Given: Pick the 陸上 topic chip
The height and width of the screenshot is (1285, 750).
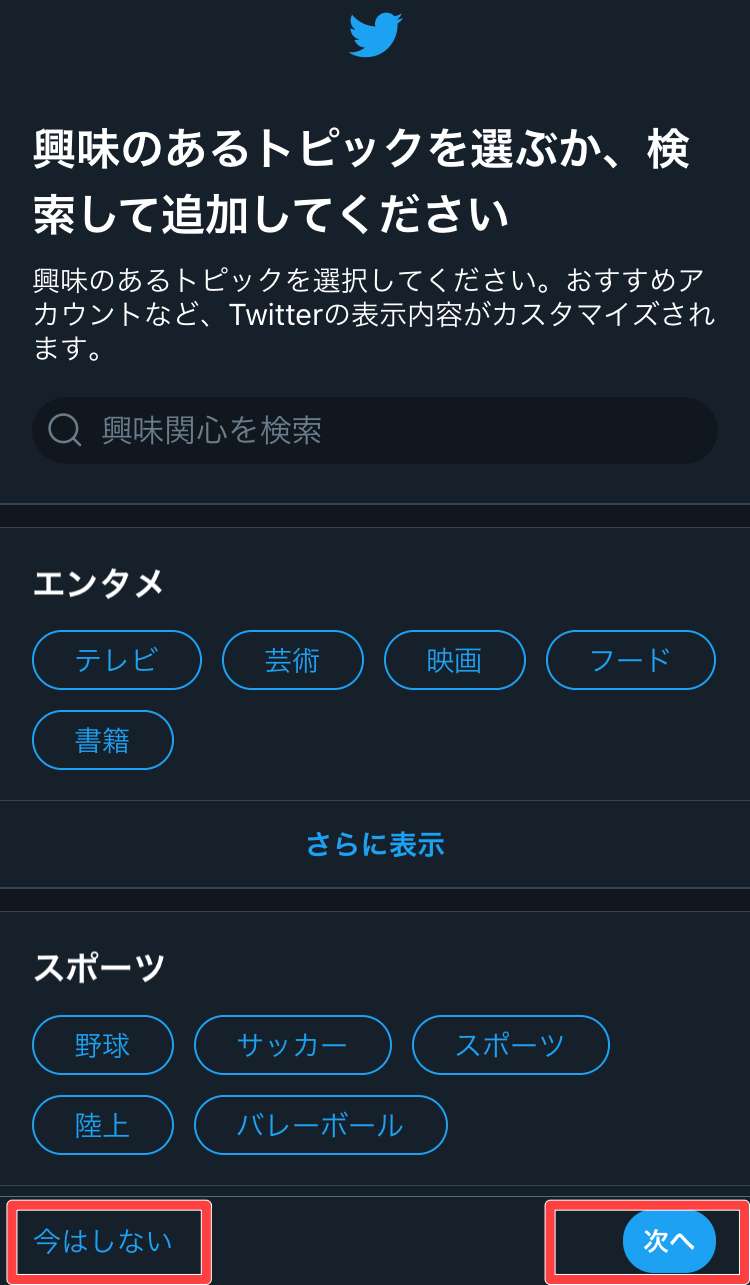Looking at the screenshot, I should [103, 1125].
